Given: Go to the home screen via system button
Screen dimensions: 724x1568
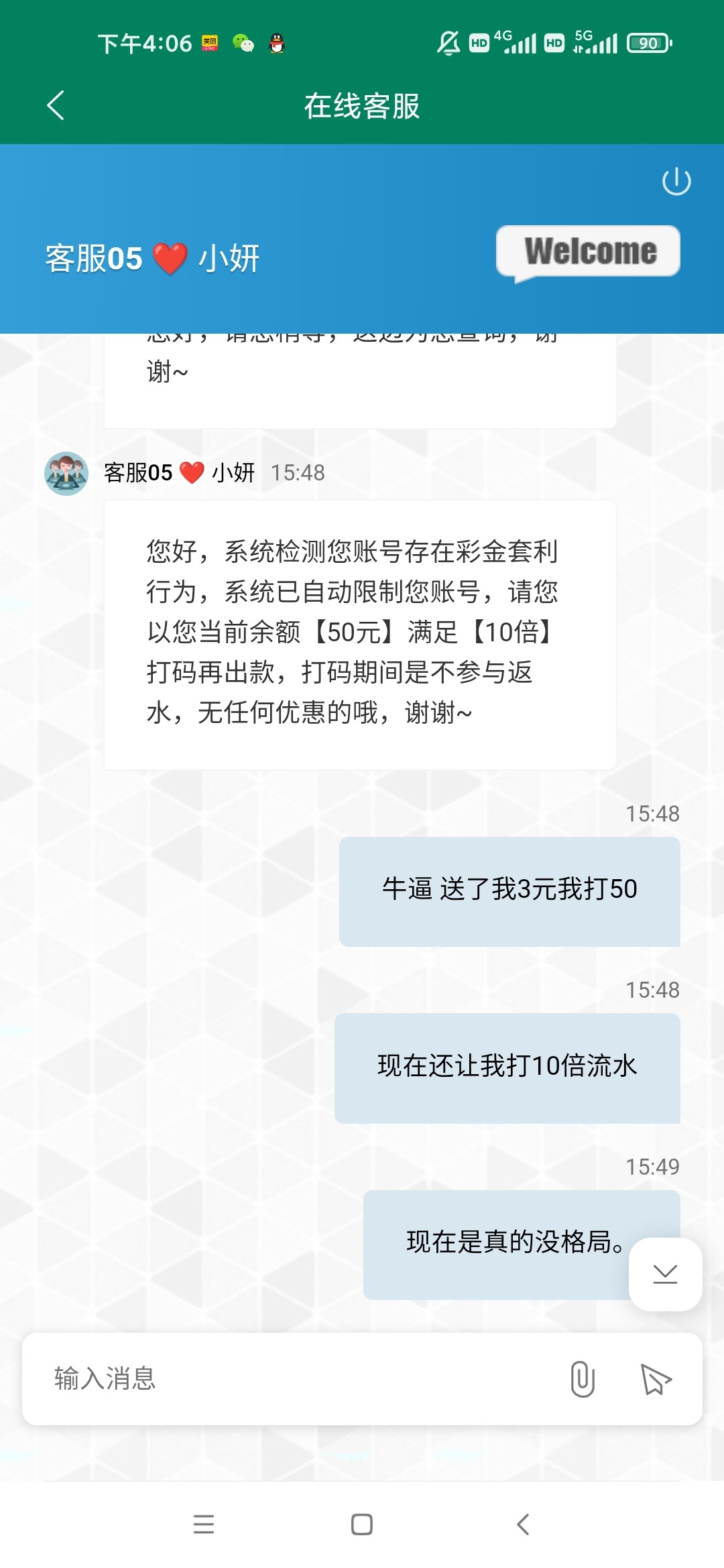Looking at the screenshot, I should click(x=362, y=1524).
